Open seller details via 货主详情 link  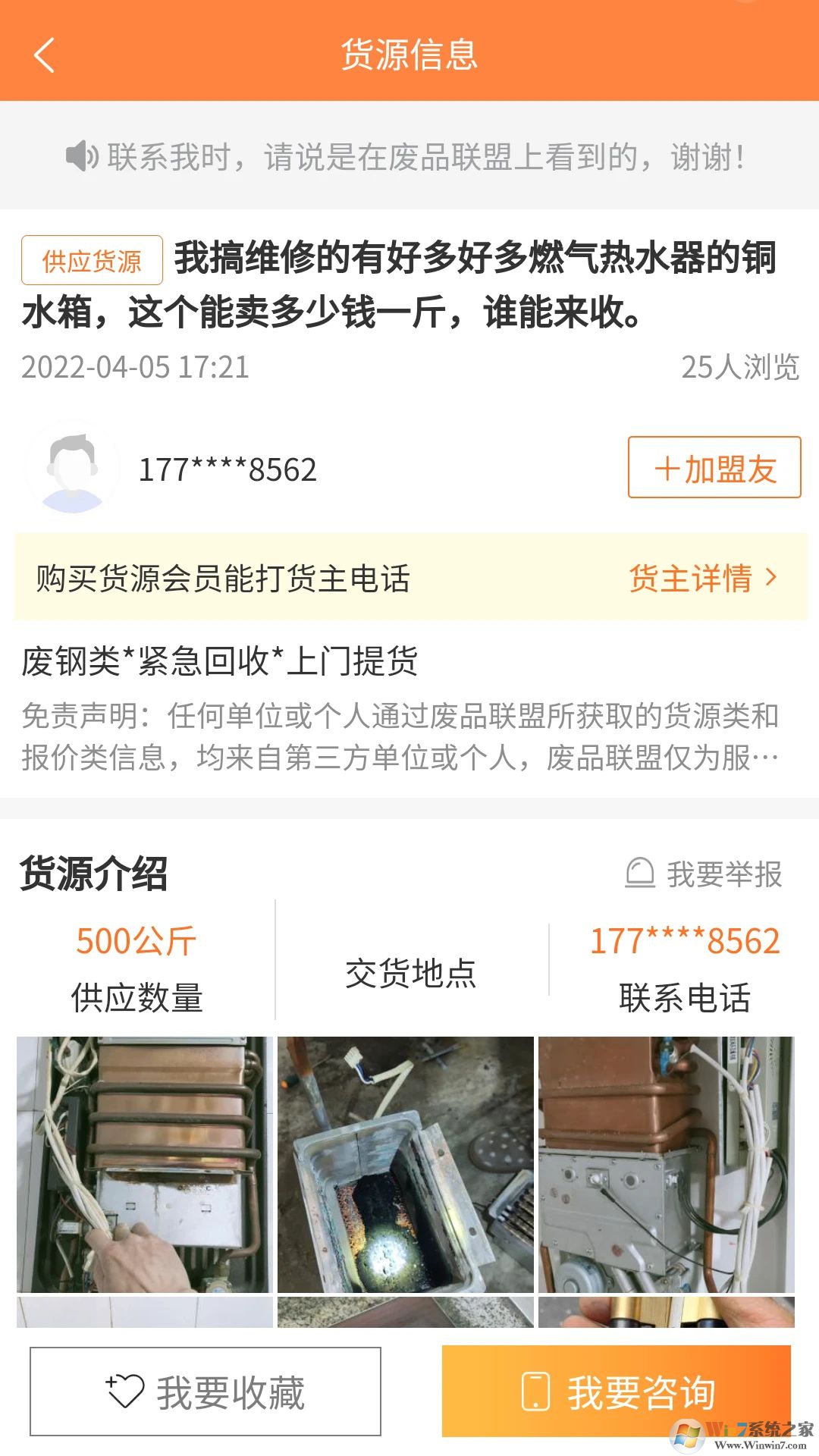tap(692, 579)
